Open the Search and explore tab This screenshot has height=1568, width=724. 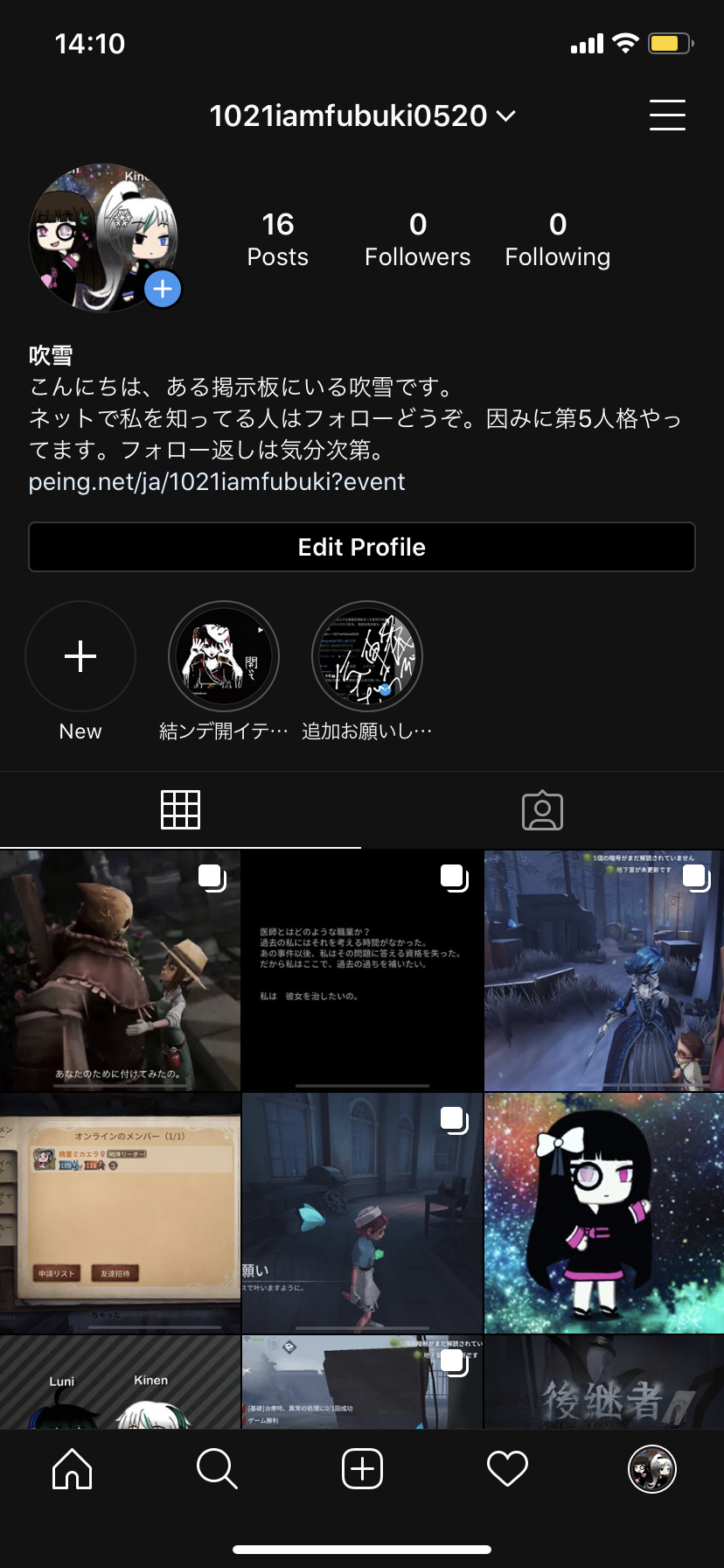coord(217,1468)
